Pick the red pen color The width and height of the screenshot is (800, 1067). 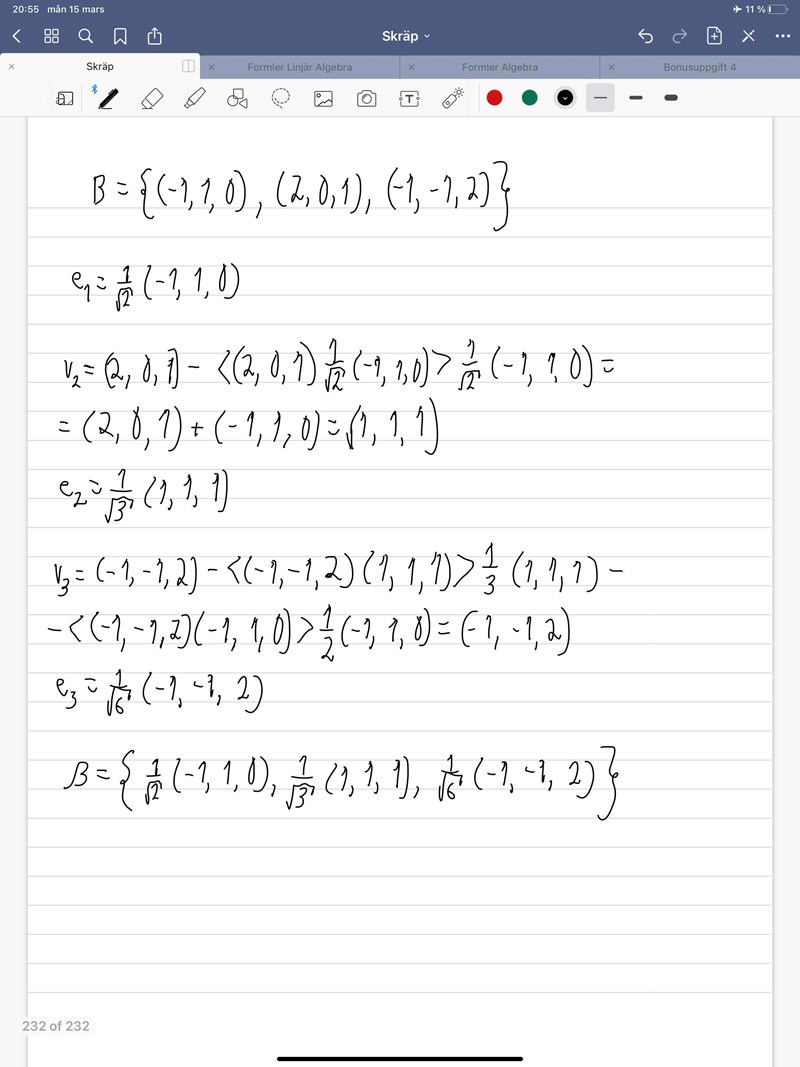coord(494,98)
